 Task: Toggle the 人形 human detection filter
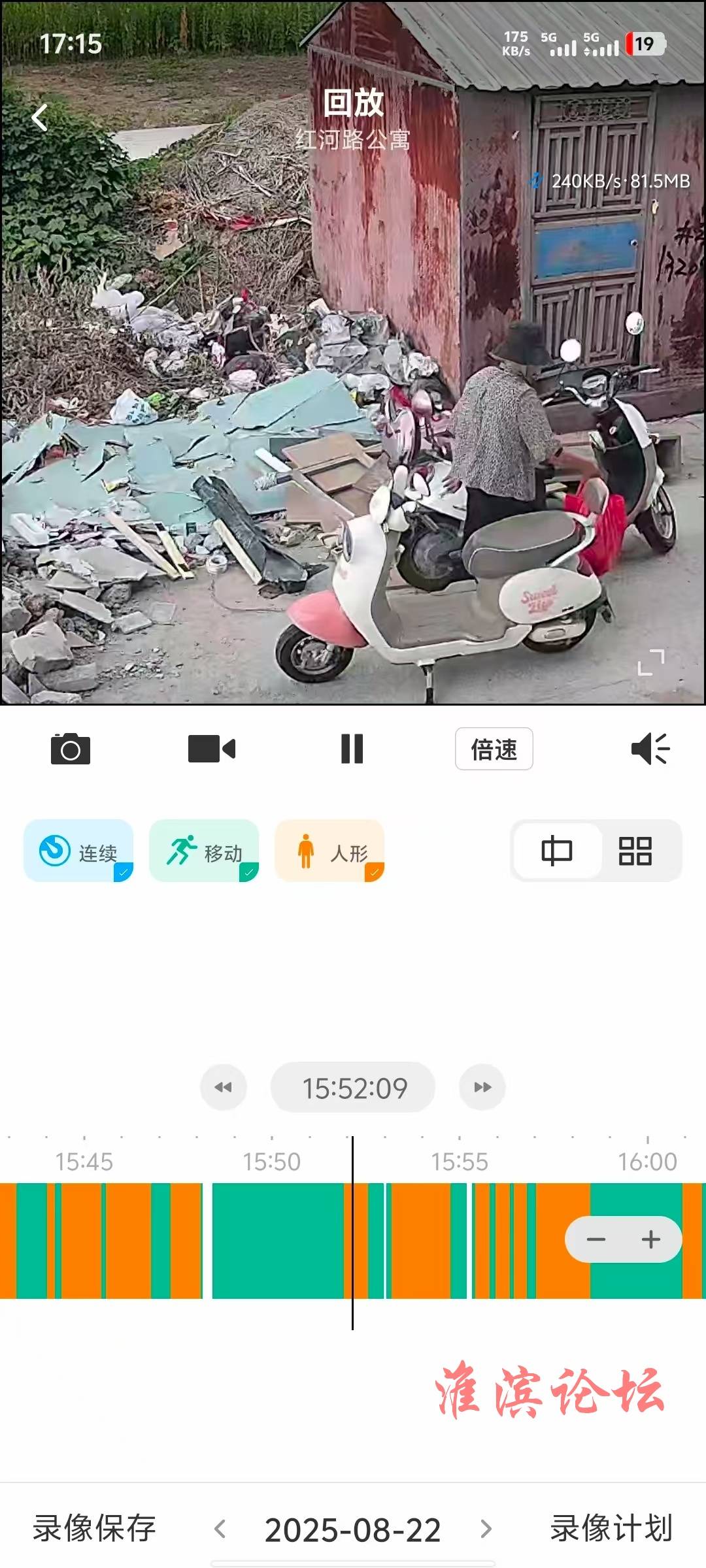coord(329,851)
